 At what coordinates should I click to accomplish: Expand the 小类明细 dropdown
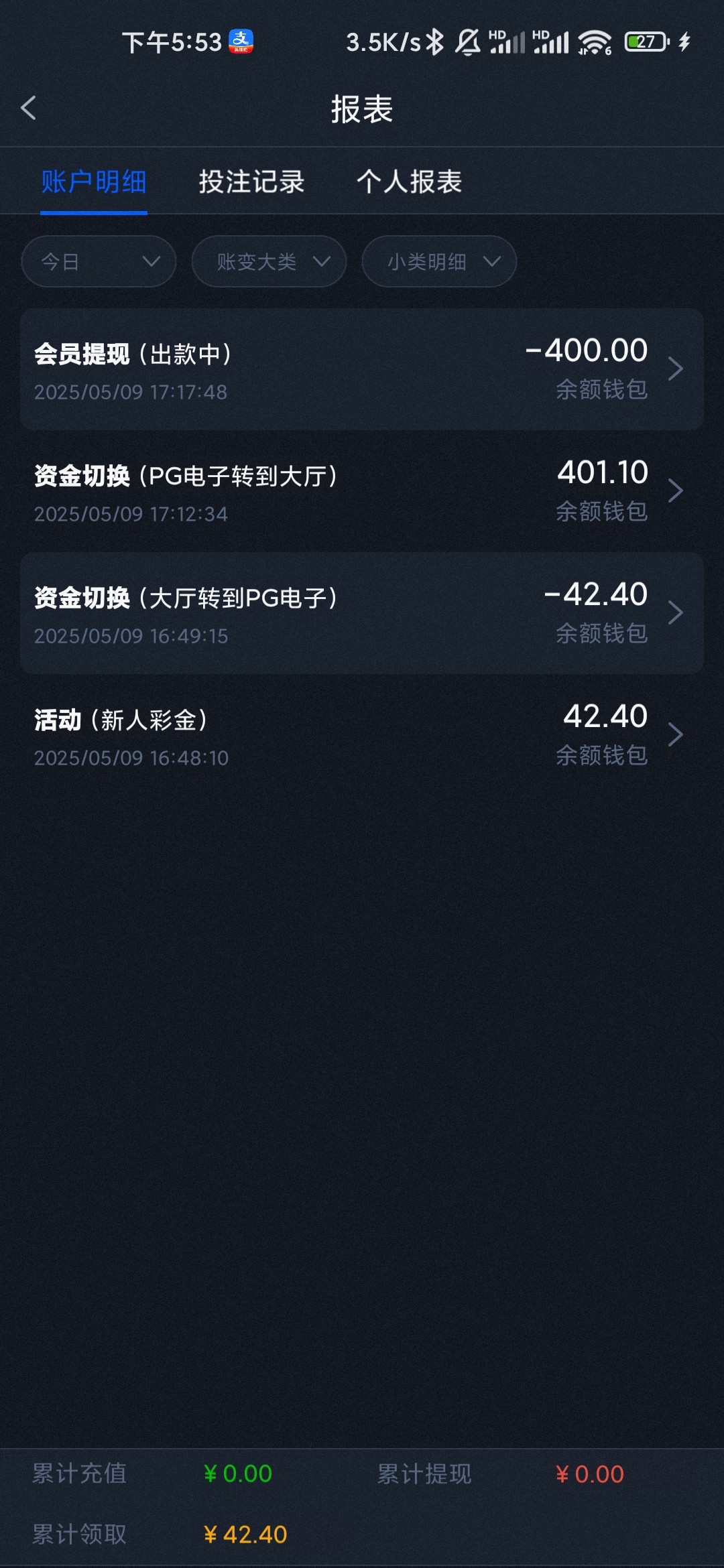click(x=439, y=261)
